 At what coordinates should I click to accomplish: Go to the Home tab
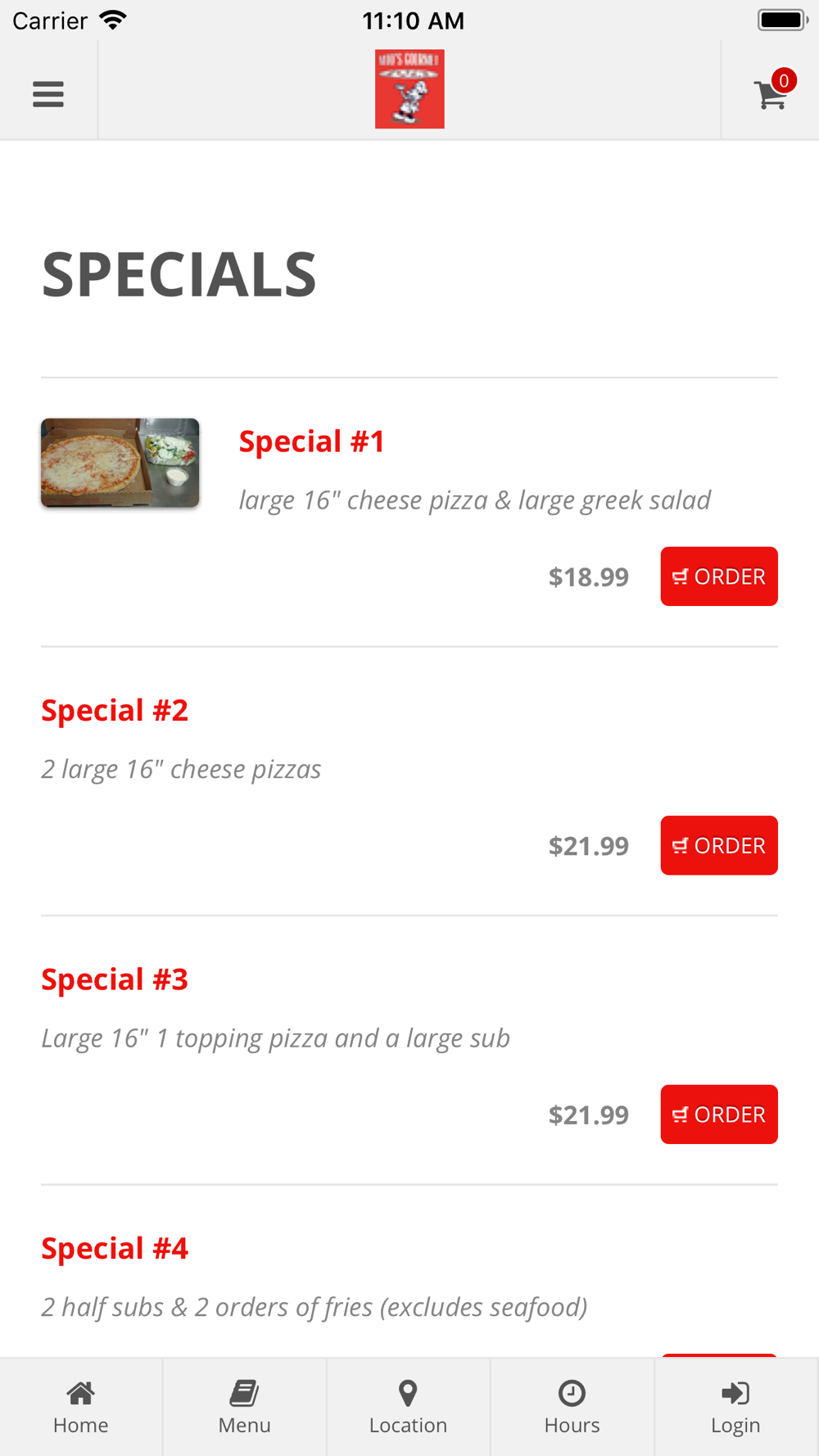click(81, 1407)
